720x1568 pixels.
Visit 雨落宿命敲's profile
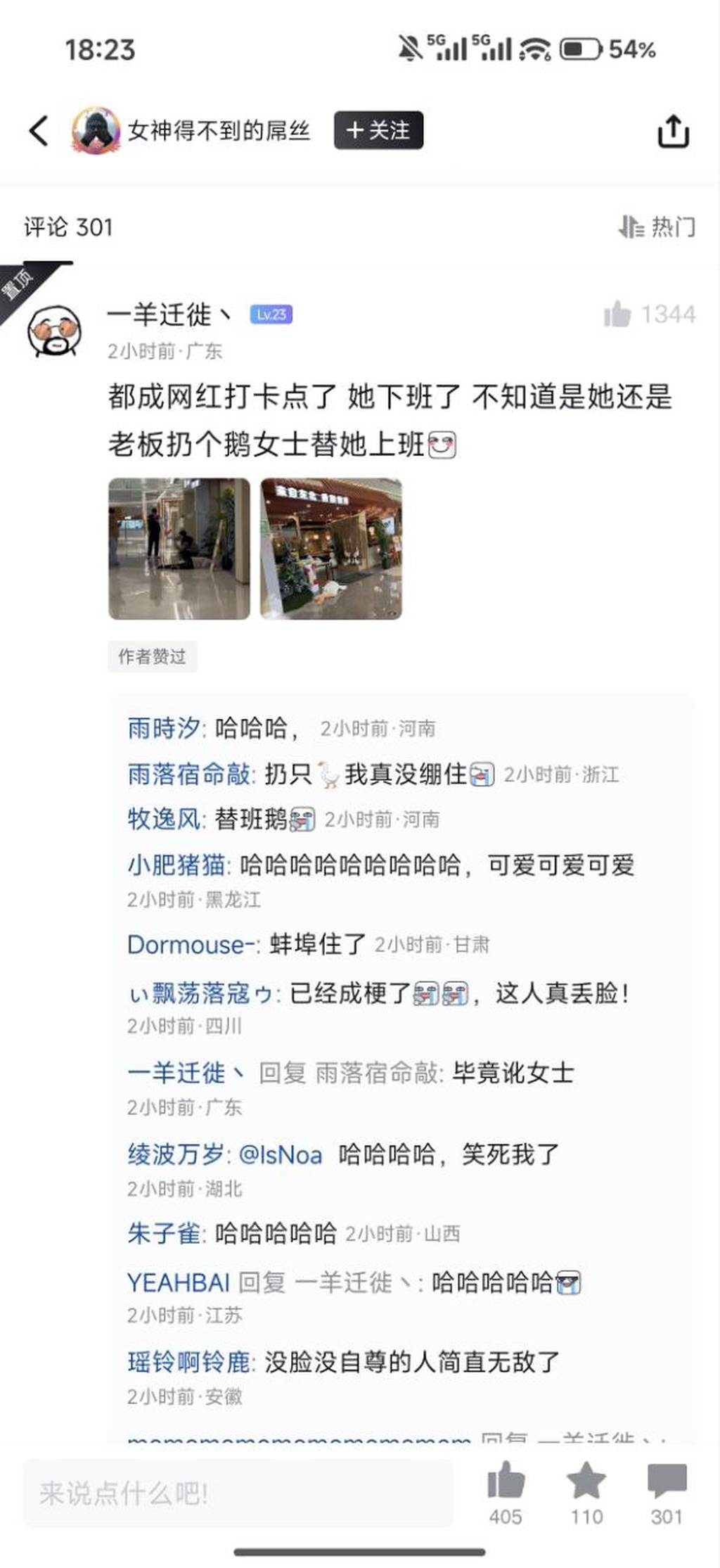188,774
